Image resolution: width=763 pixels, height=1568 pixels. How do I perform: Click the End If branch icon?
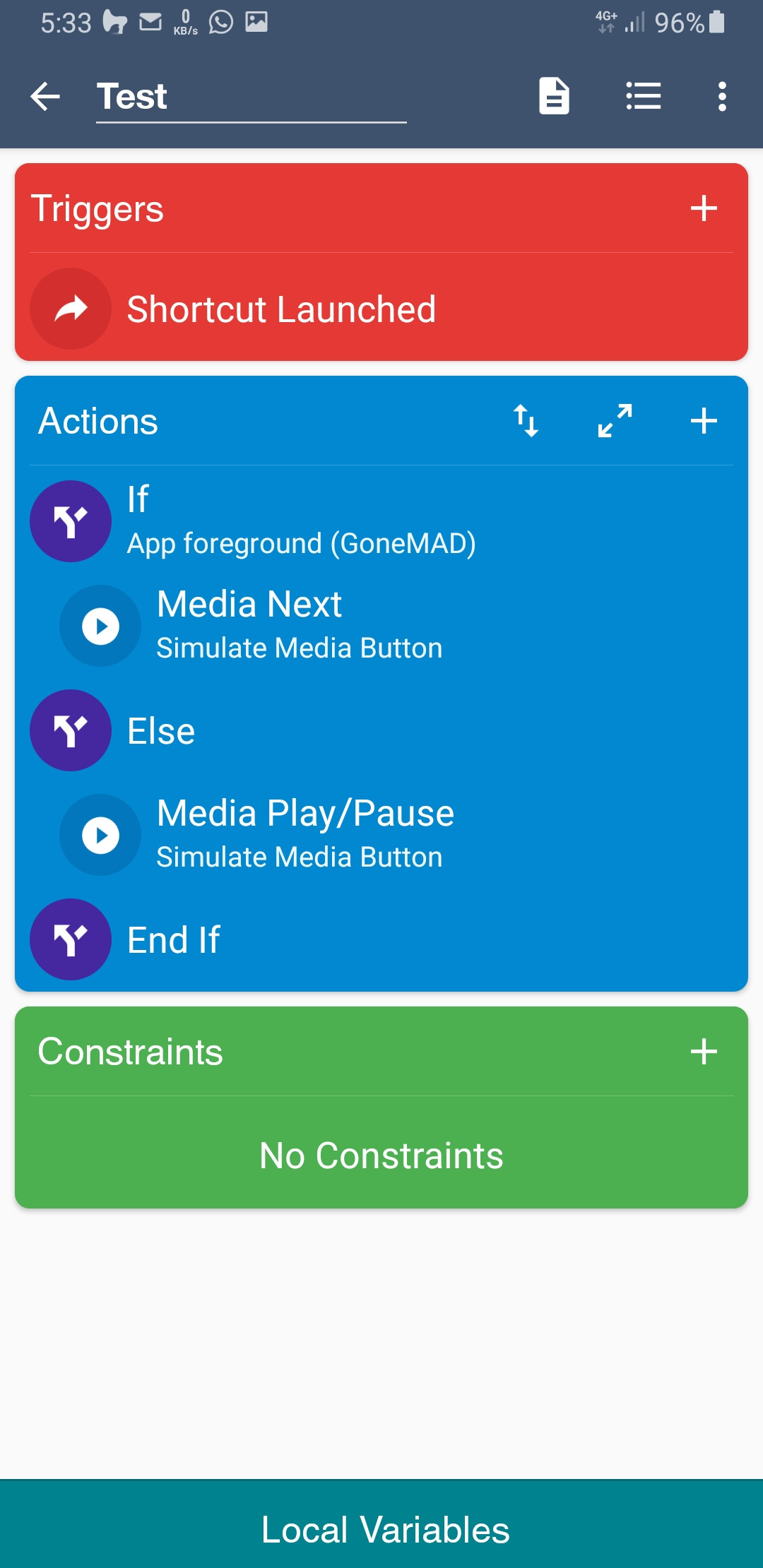70,939
